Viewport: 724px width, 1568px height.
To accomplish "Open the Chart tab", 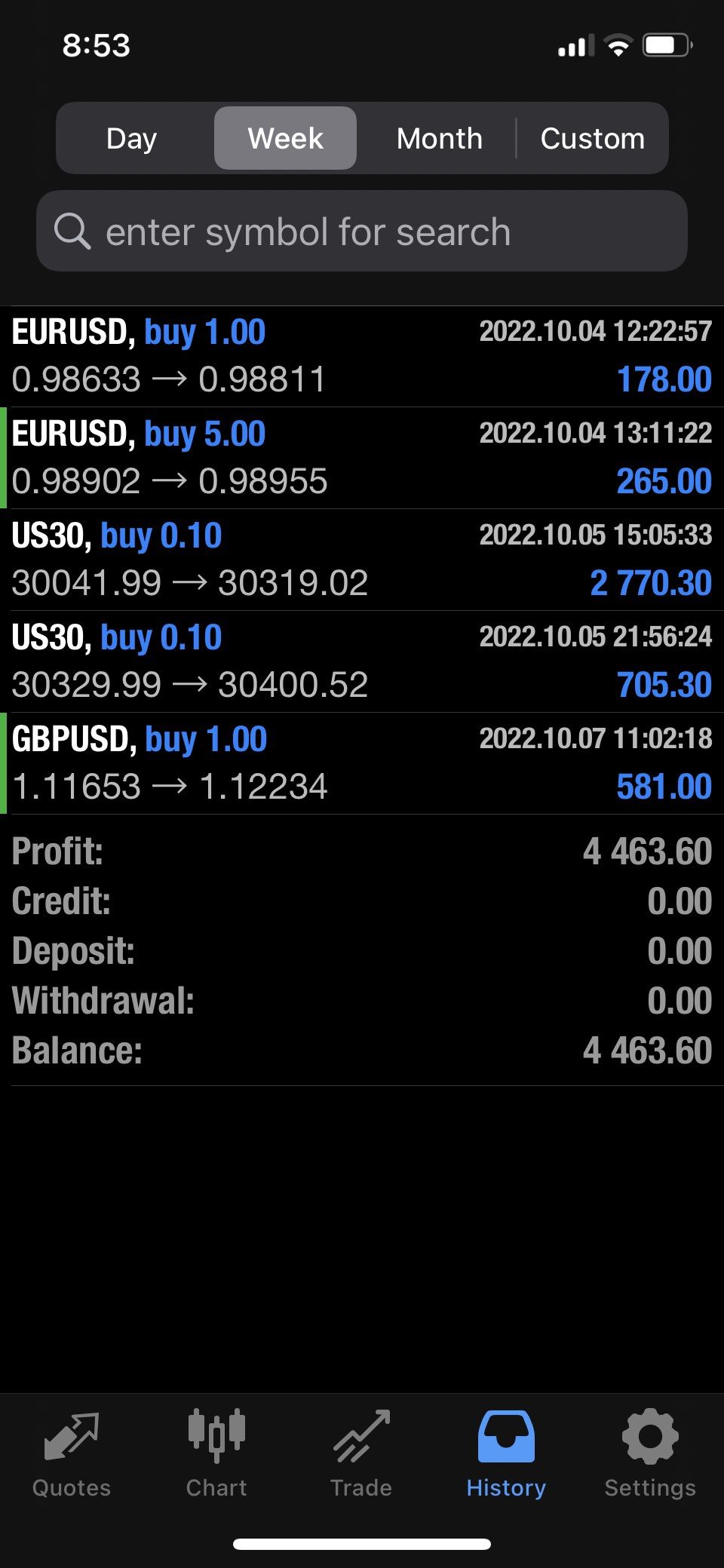I will (216, 1454).
